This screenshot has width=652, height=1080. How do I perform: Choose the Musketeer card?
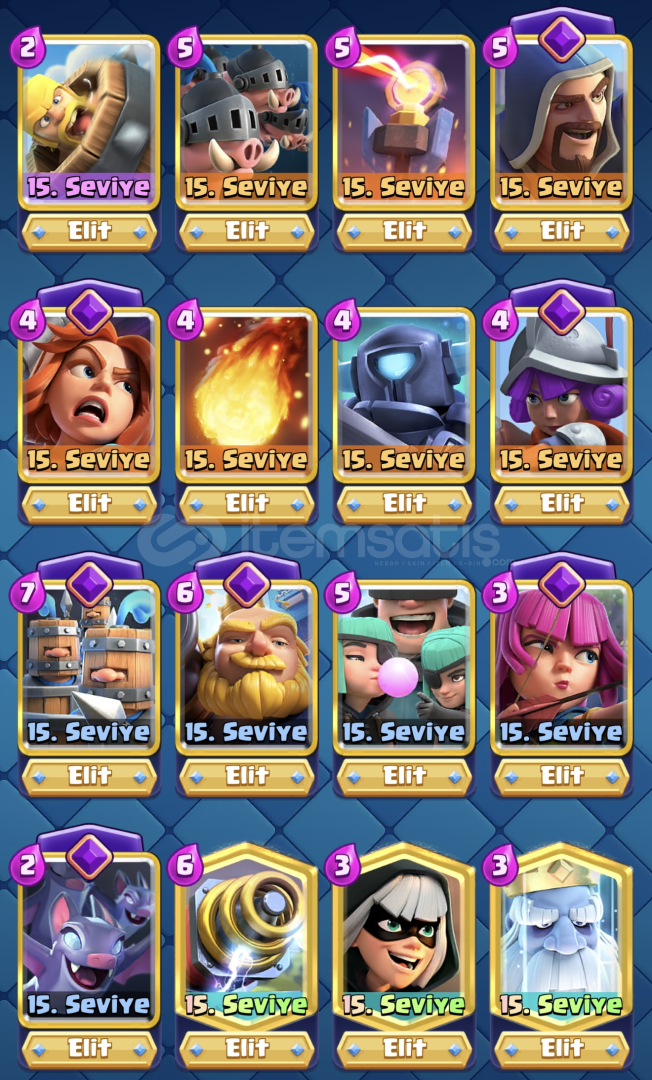click(x=562, y=395)
